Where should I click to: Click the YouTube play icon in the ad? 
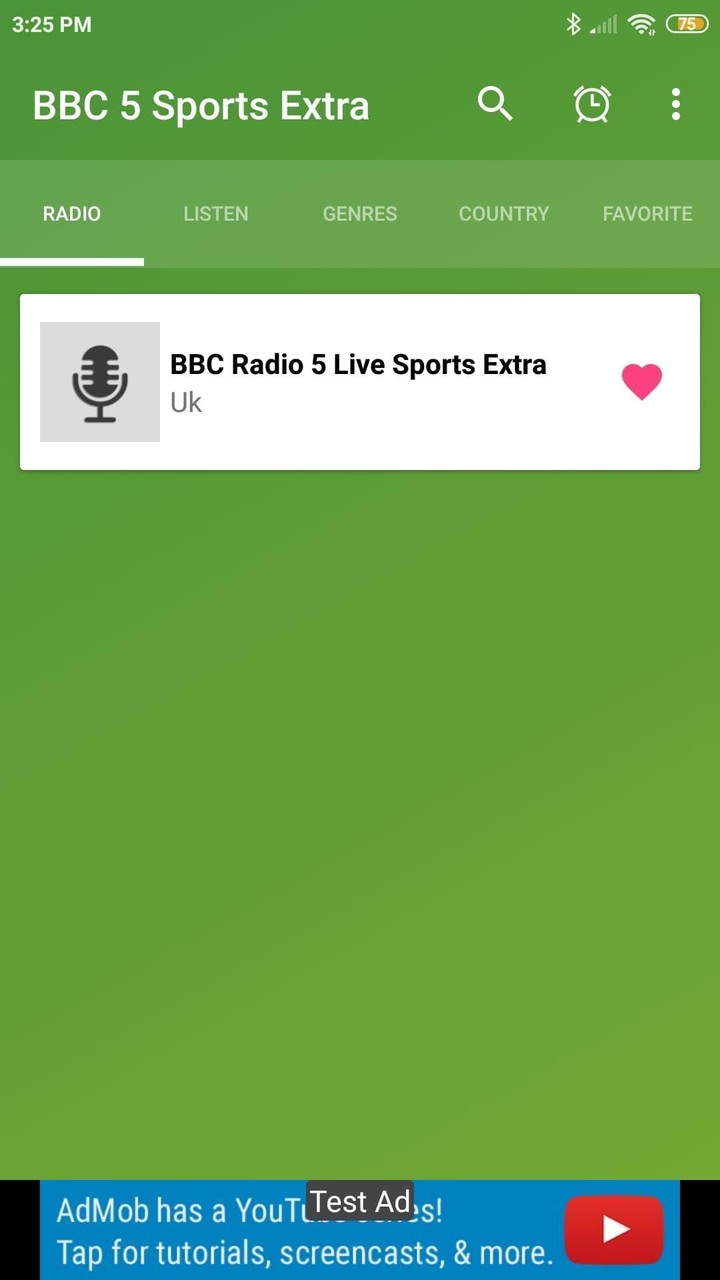[612, 1229]
